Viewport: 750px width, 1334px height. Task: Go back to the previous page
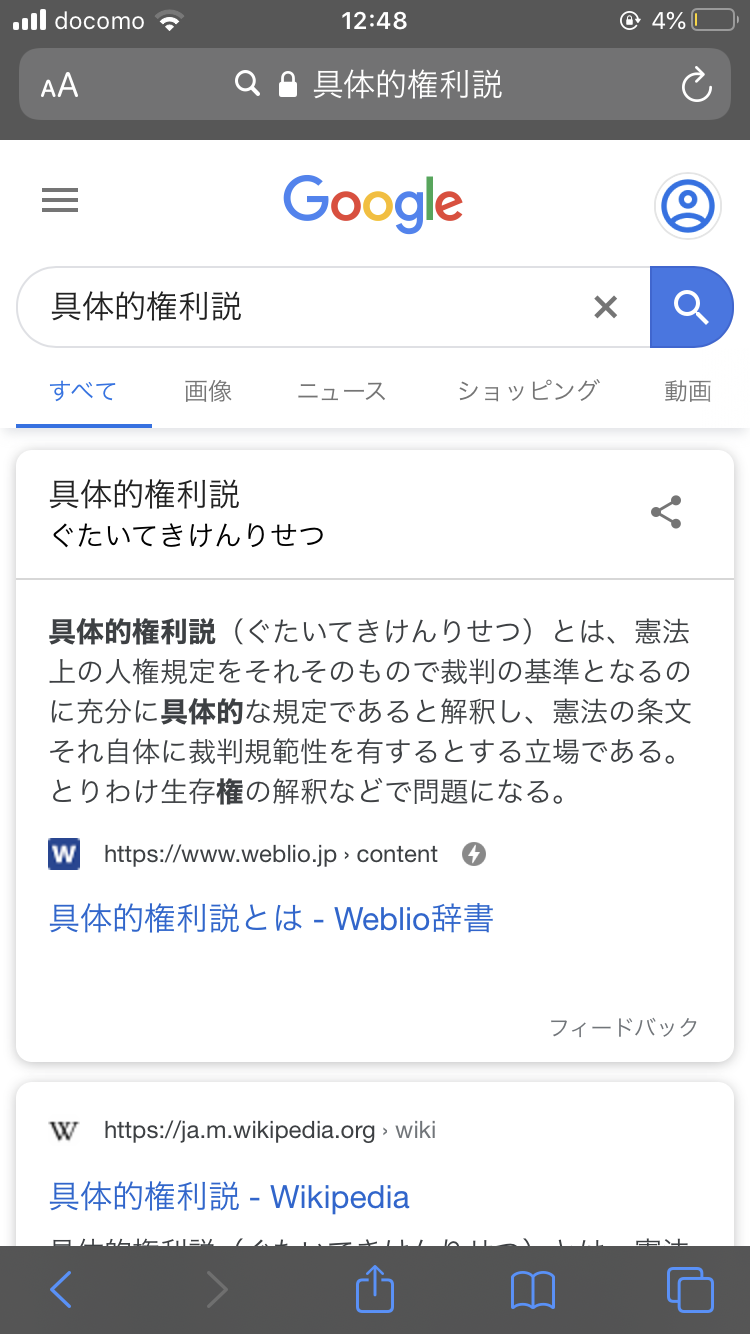[x=61, y=1290]
